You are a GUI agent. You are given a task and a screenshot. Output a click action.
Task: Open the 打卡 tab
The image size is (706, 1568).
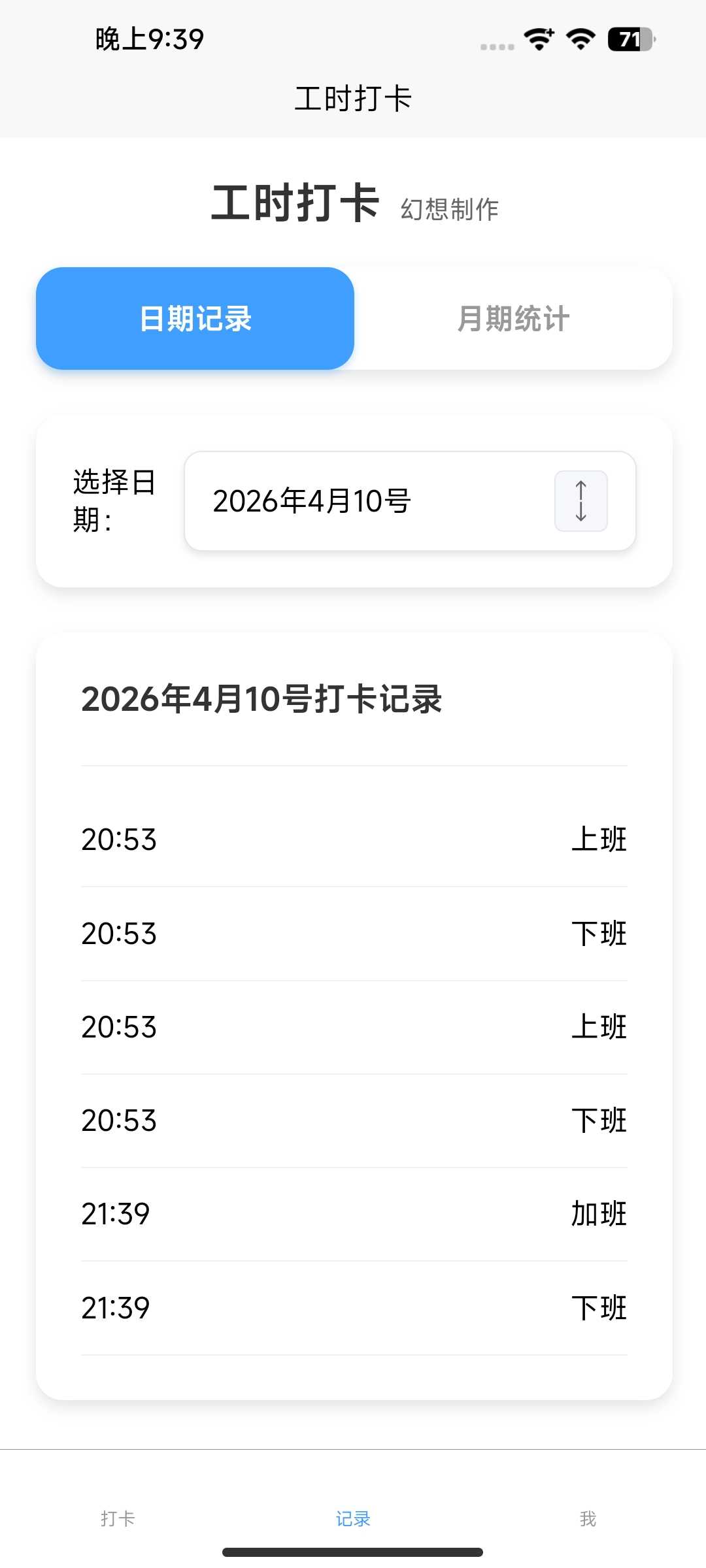click(118, 1518)
